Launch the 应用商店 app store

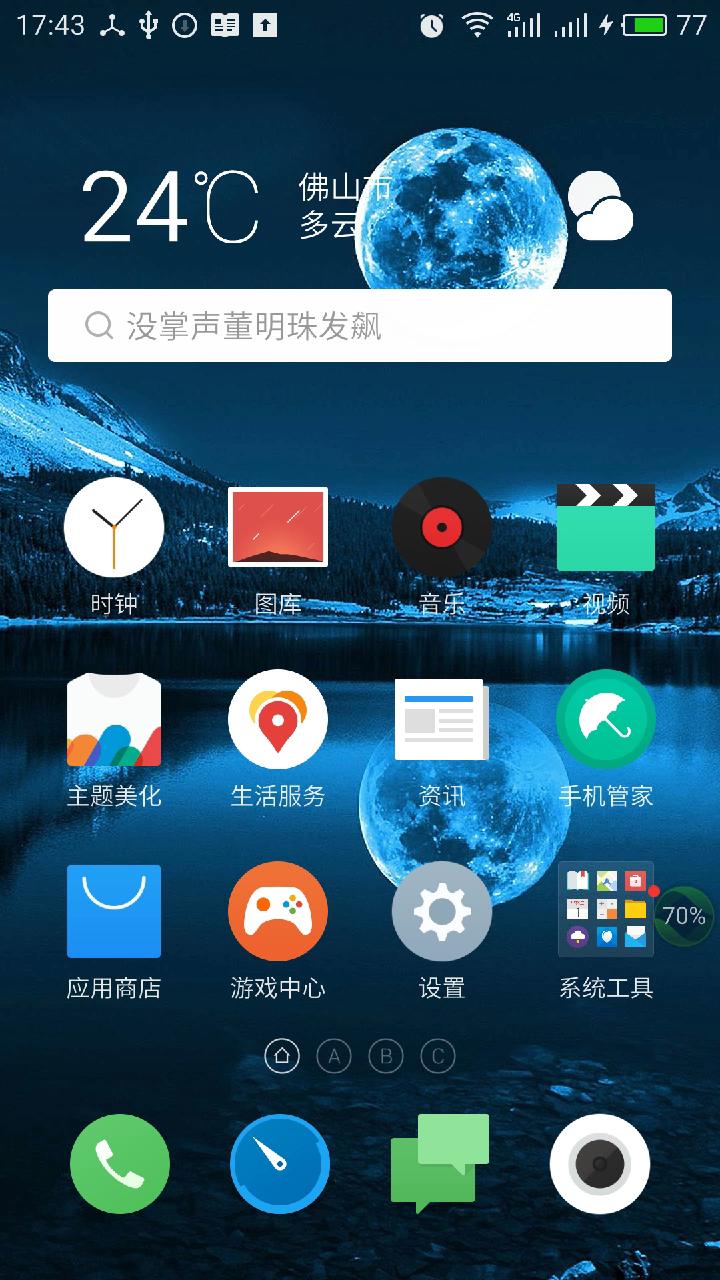pyautogui.click(x=113, y=910)
